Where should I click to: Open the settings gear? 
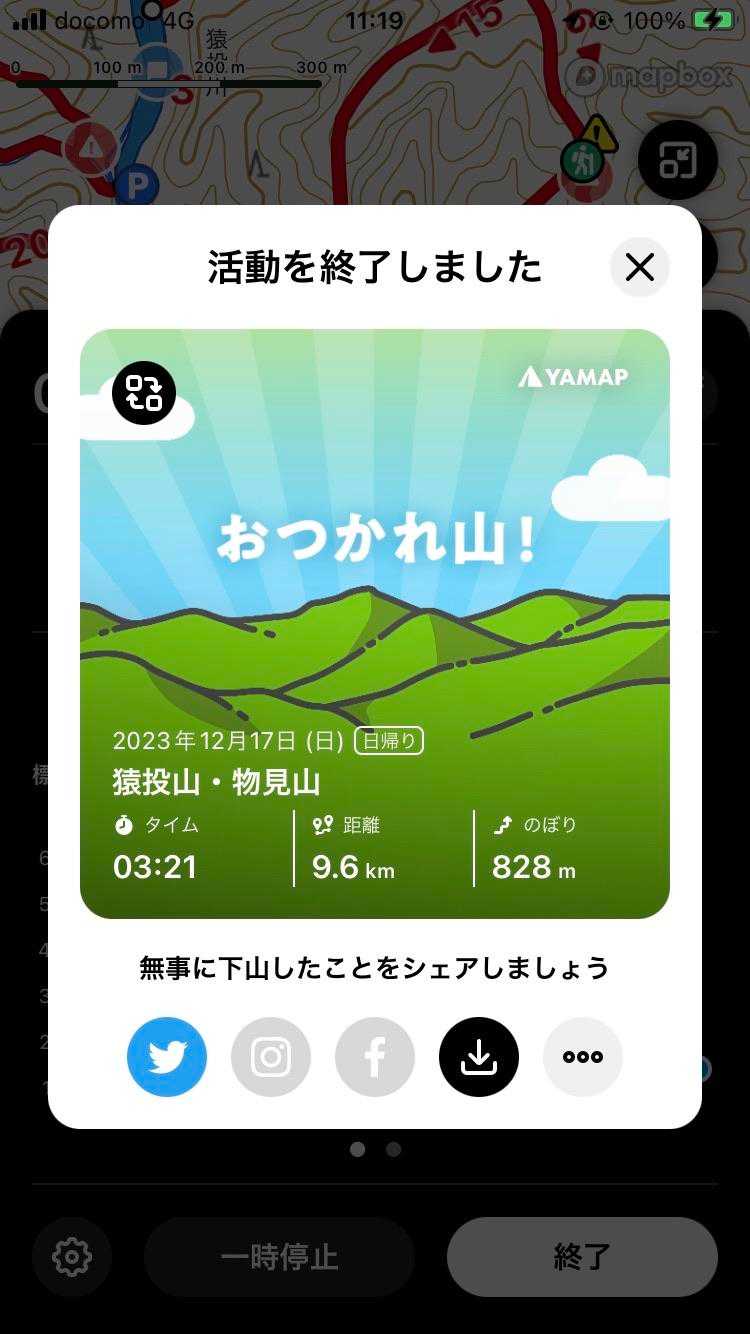click(72, 1257)
